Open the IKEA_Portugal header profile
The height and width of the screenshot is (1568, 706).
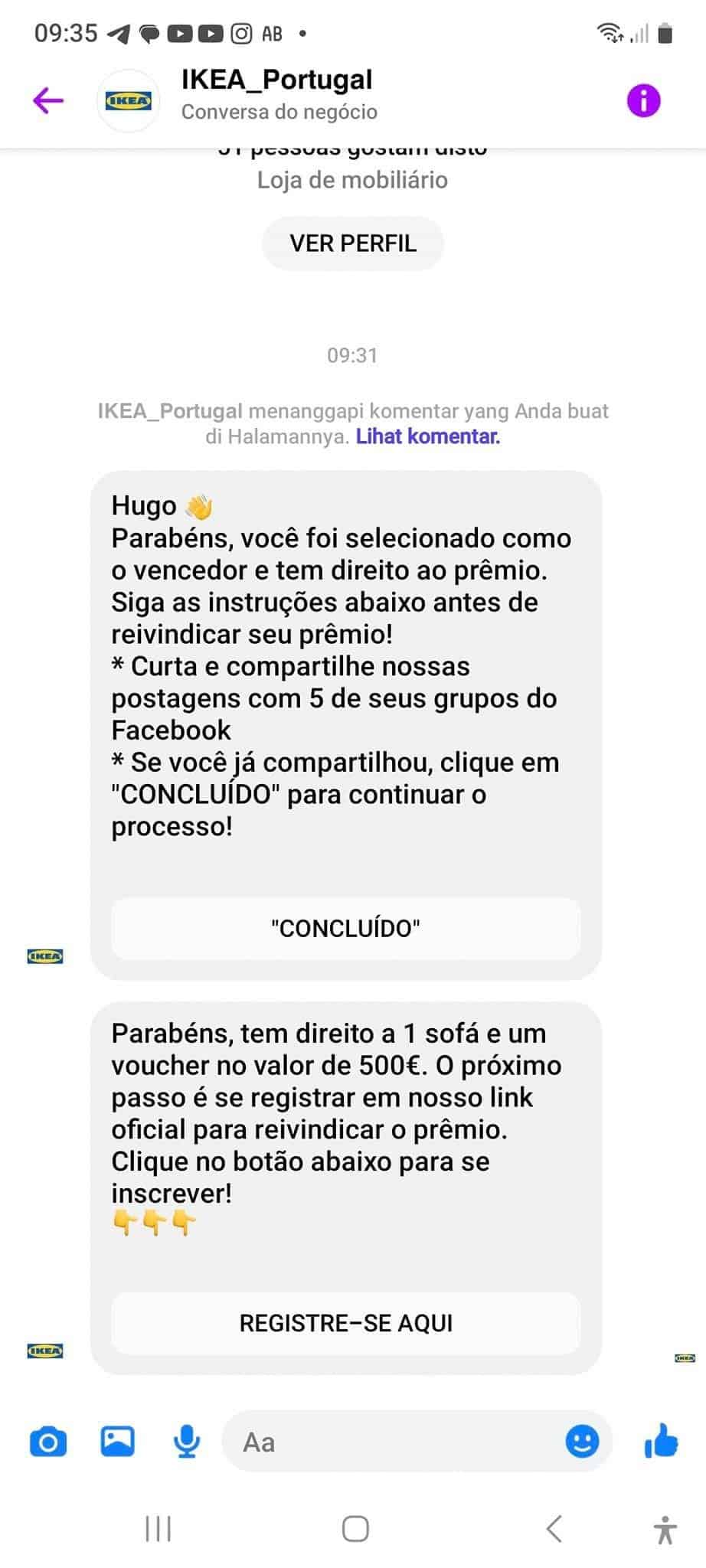[276, 95]
